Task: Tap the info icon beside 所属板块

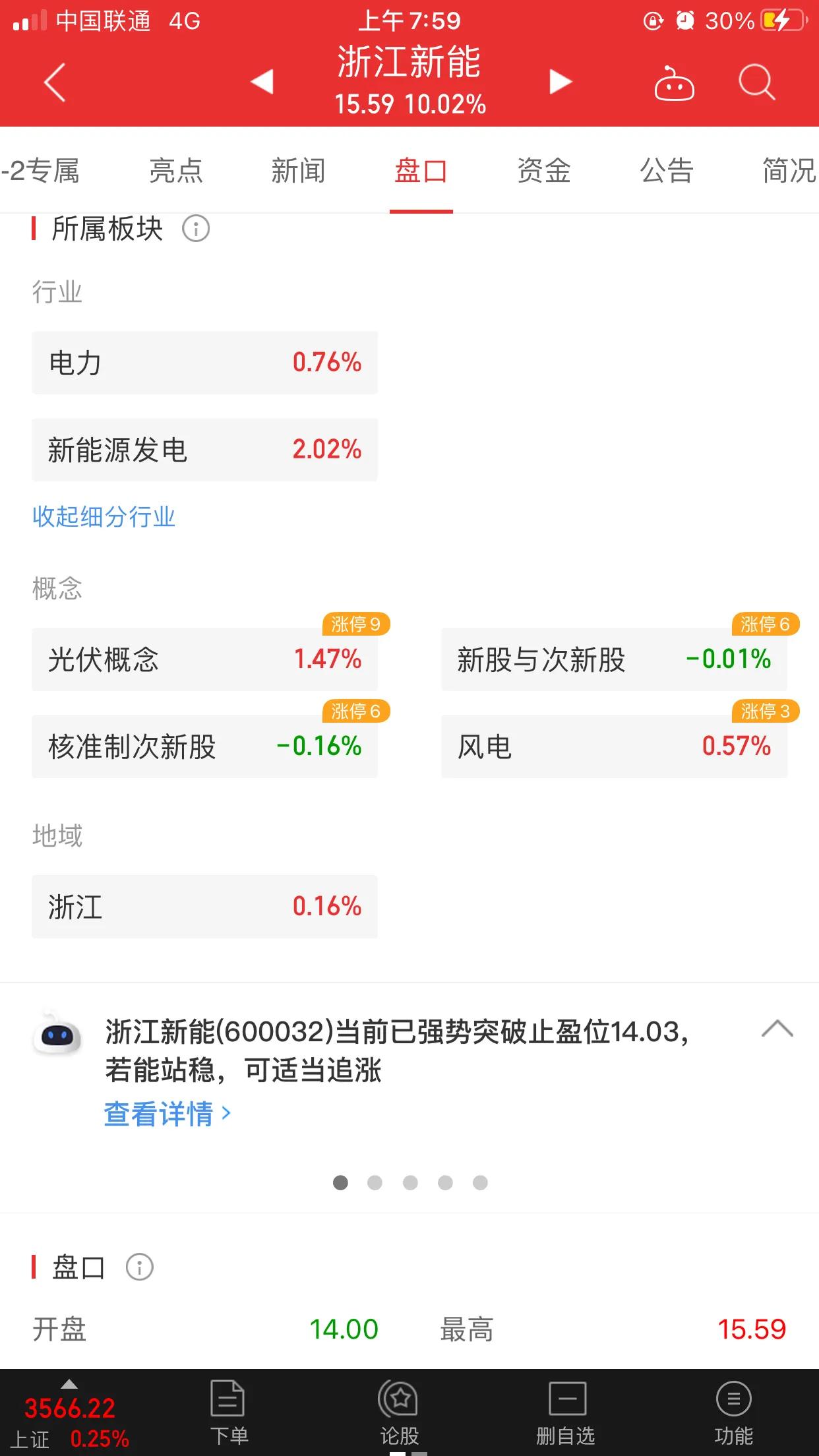Action: [x=196, y=229]
